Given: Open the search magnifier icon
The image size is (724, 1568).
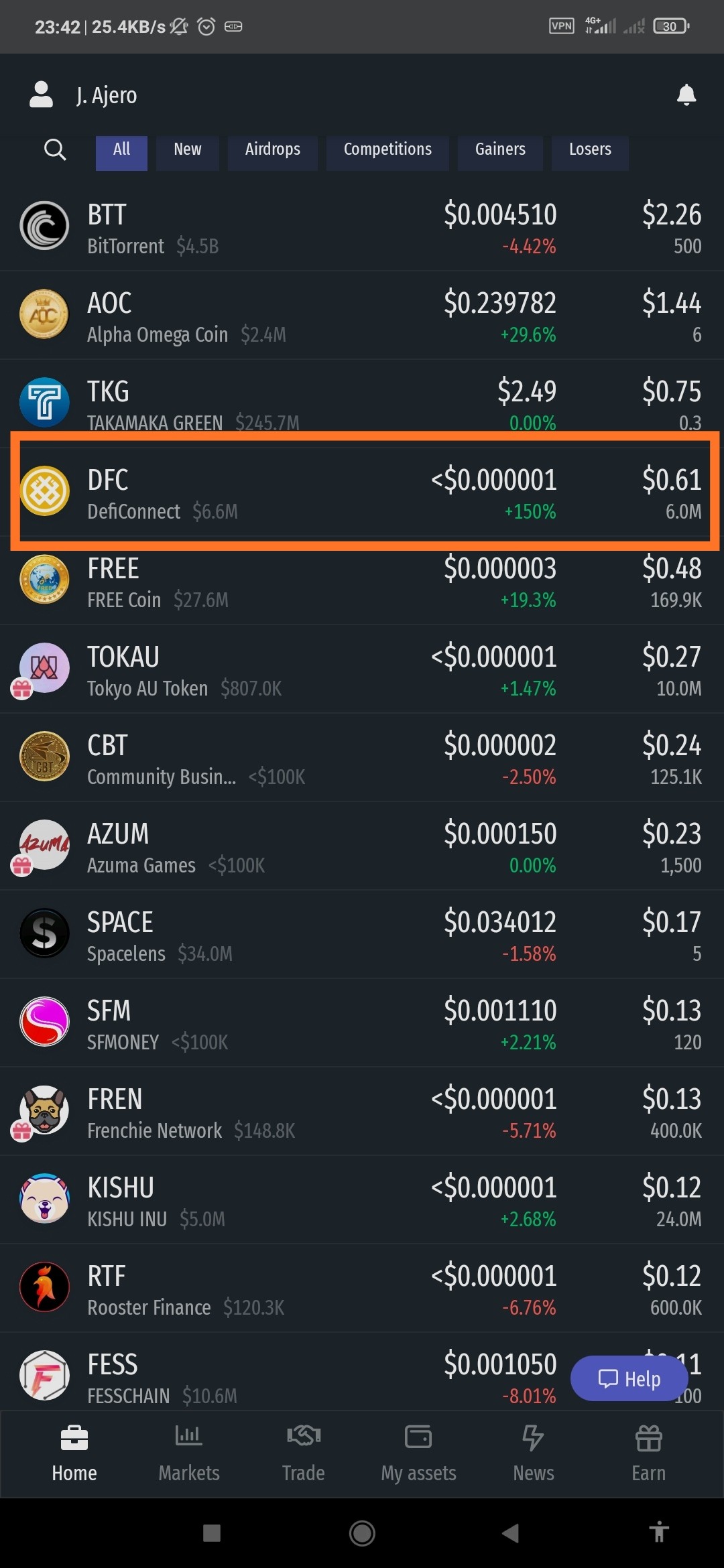Looking at the screenshot, I should click(x=55, y=149).
